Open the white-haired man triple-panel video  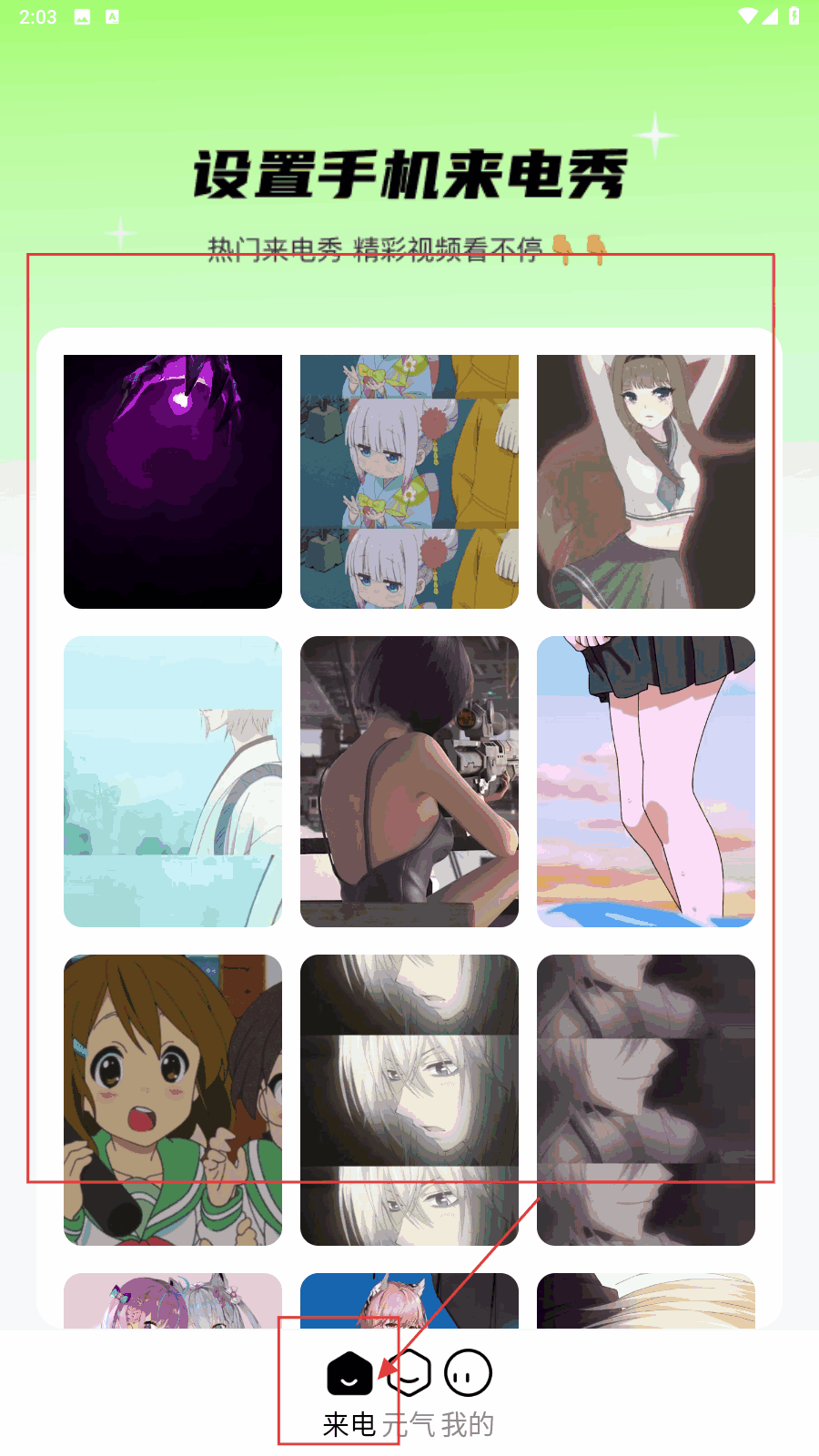click(409, 1099)
